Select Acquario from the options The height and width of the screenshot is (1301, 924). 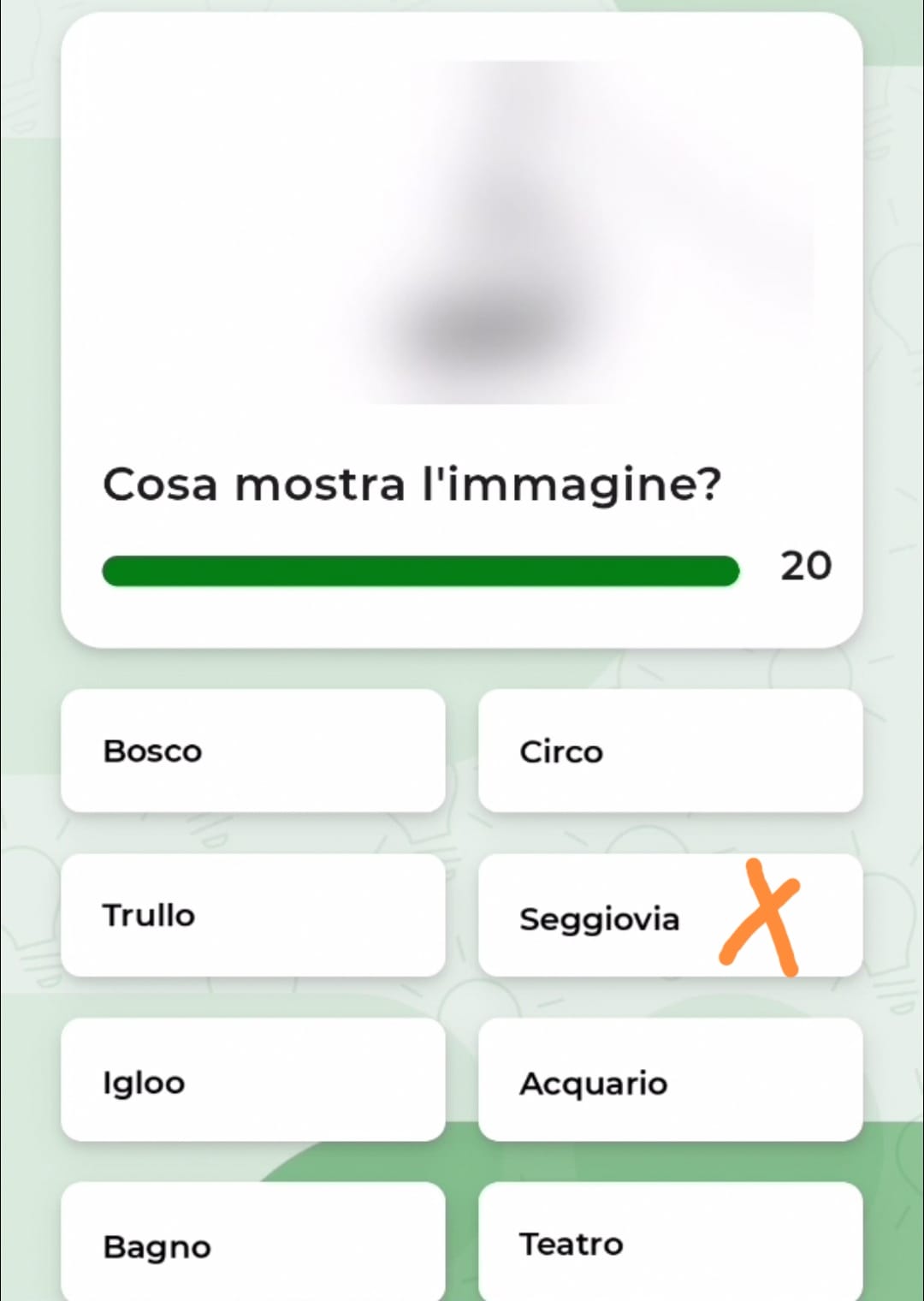(670, 1080)
